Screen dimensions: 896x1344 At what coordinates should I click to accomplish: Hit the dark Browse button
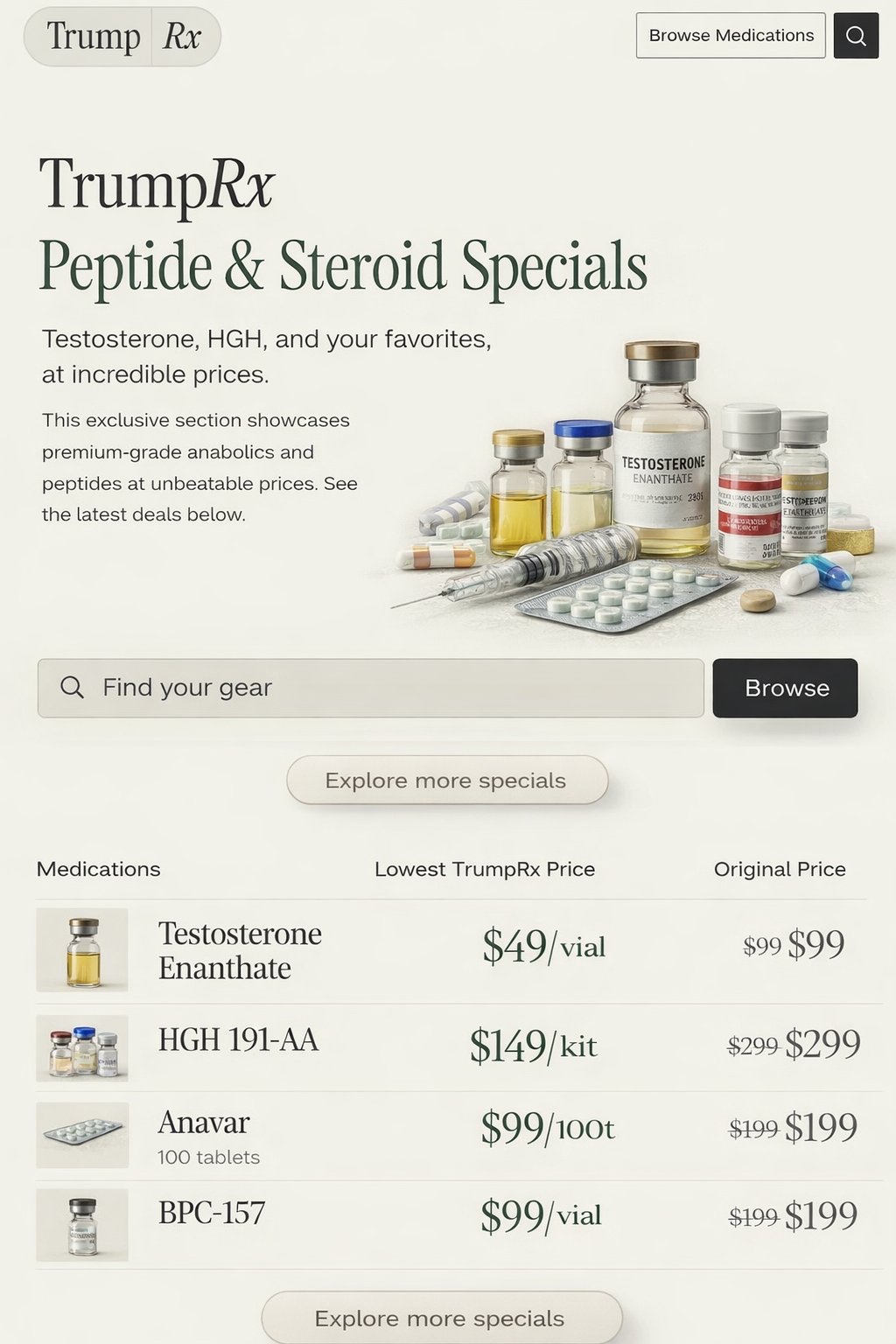click(x=785, y=688)
